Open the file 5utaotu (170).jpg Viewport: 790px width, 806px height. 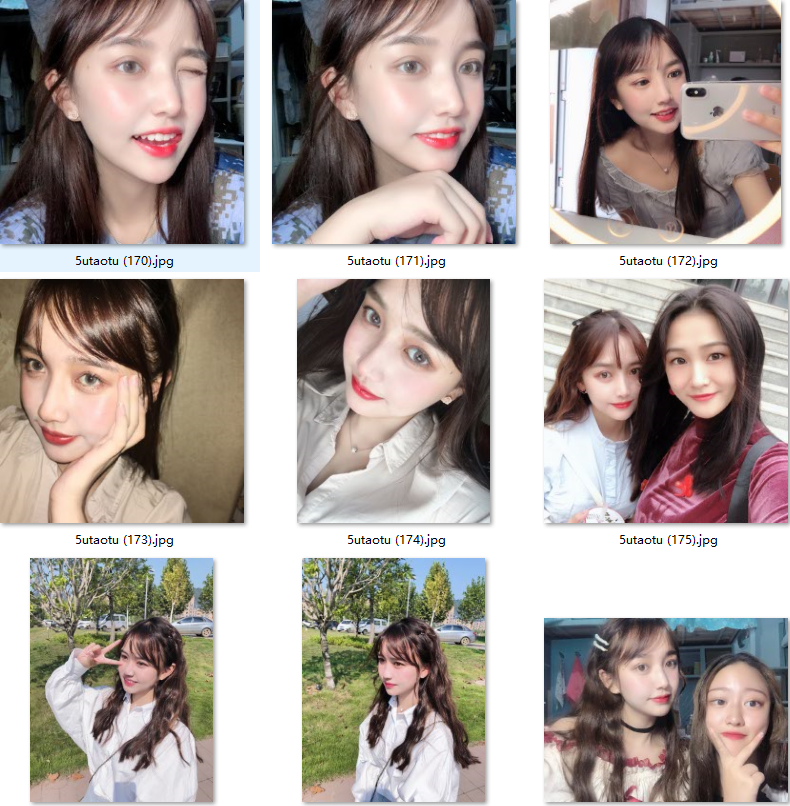(122, 120)
